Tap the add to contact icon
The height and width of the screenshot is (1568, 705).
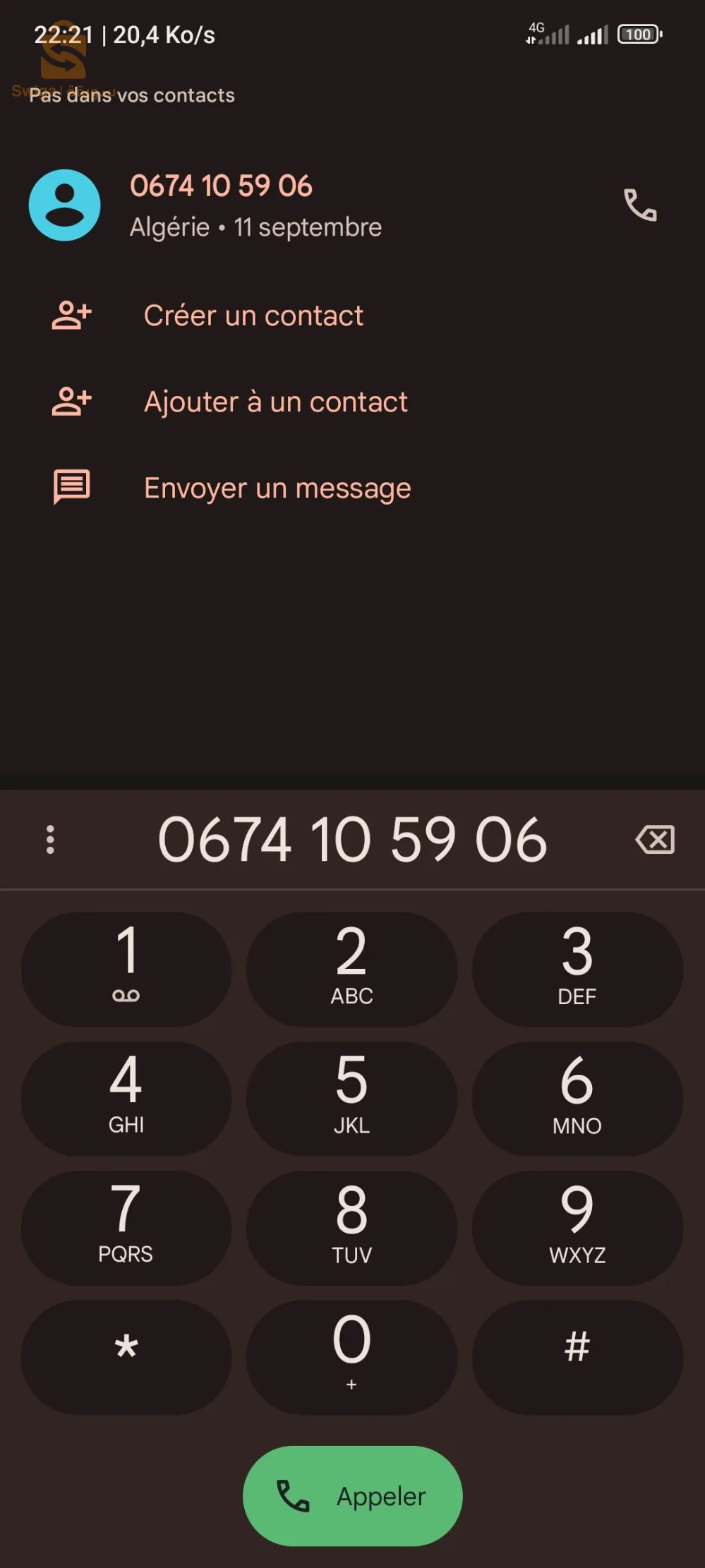click(71, 402)
